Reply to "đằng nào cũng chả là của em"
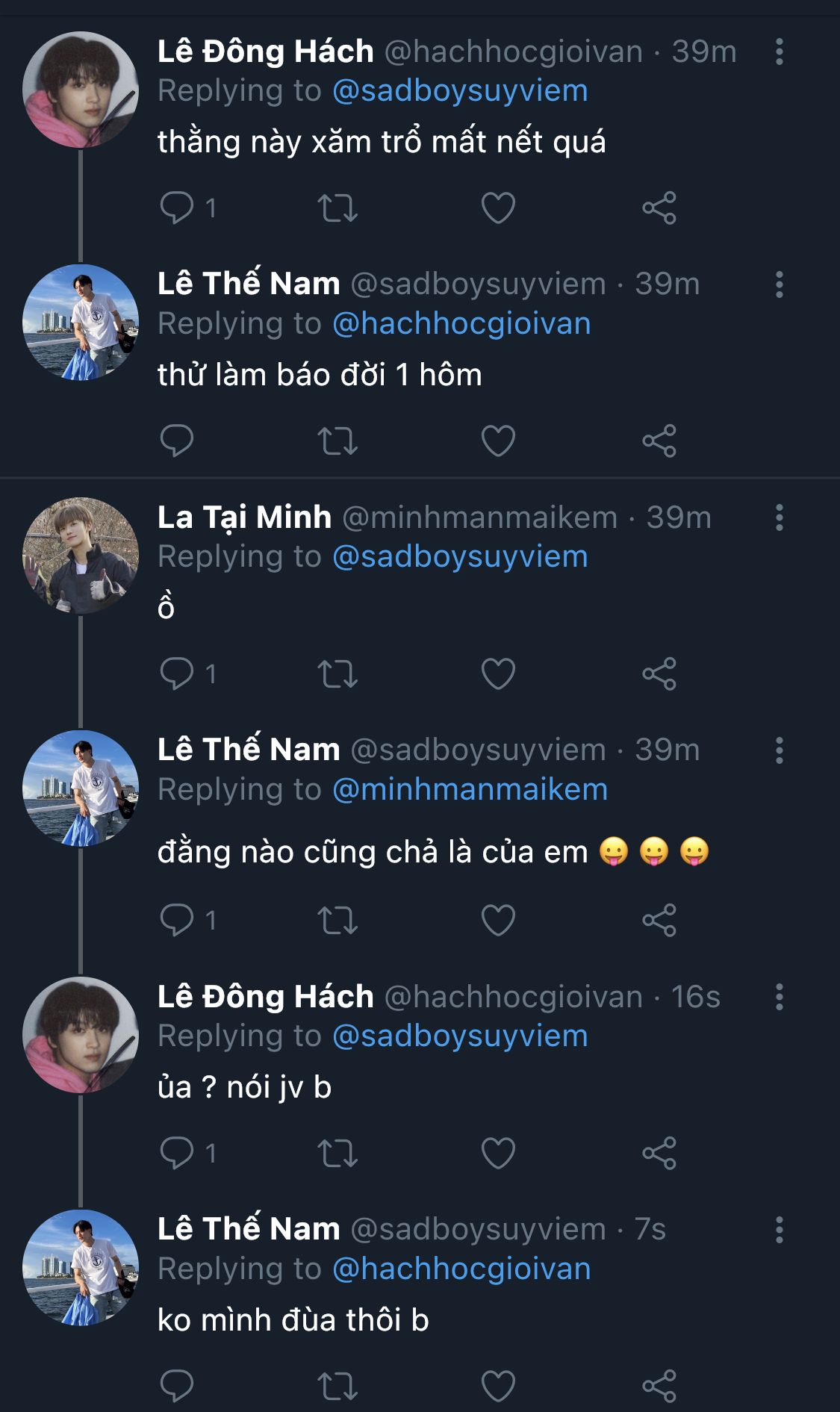The width and height of the screenshot is (840, 1412). (177, 920)
